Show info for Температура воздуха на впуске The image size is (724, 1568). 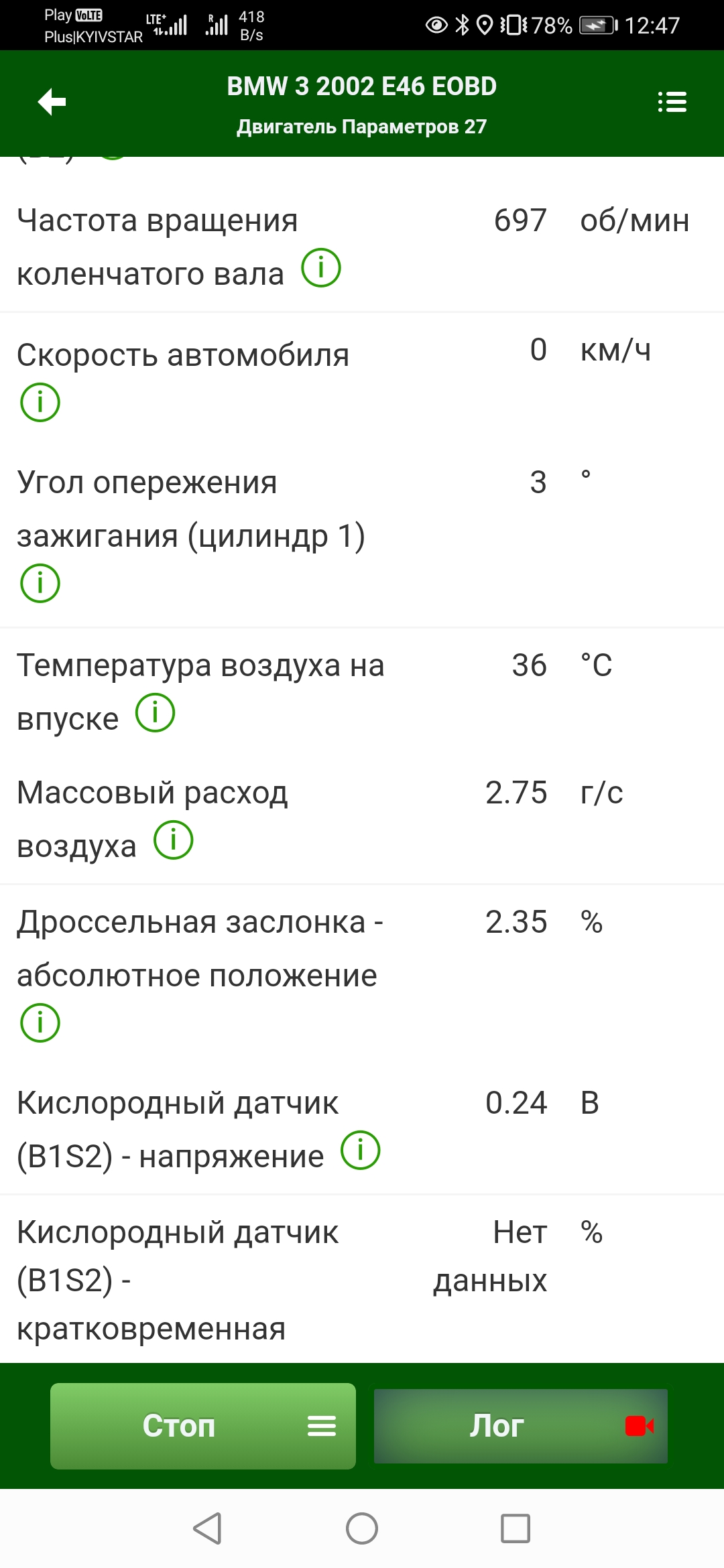[156, 713]
